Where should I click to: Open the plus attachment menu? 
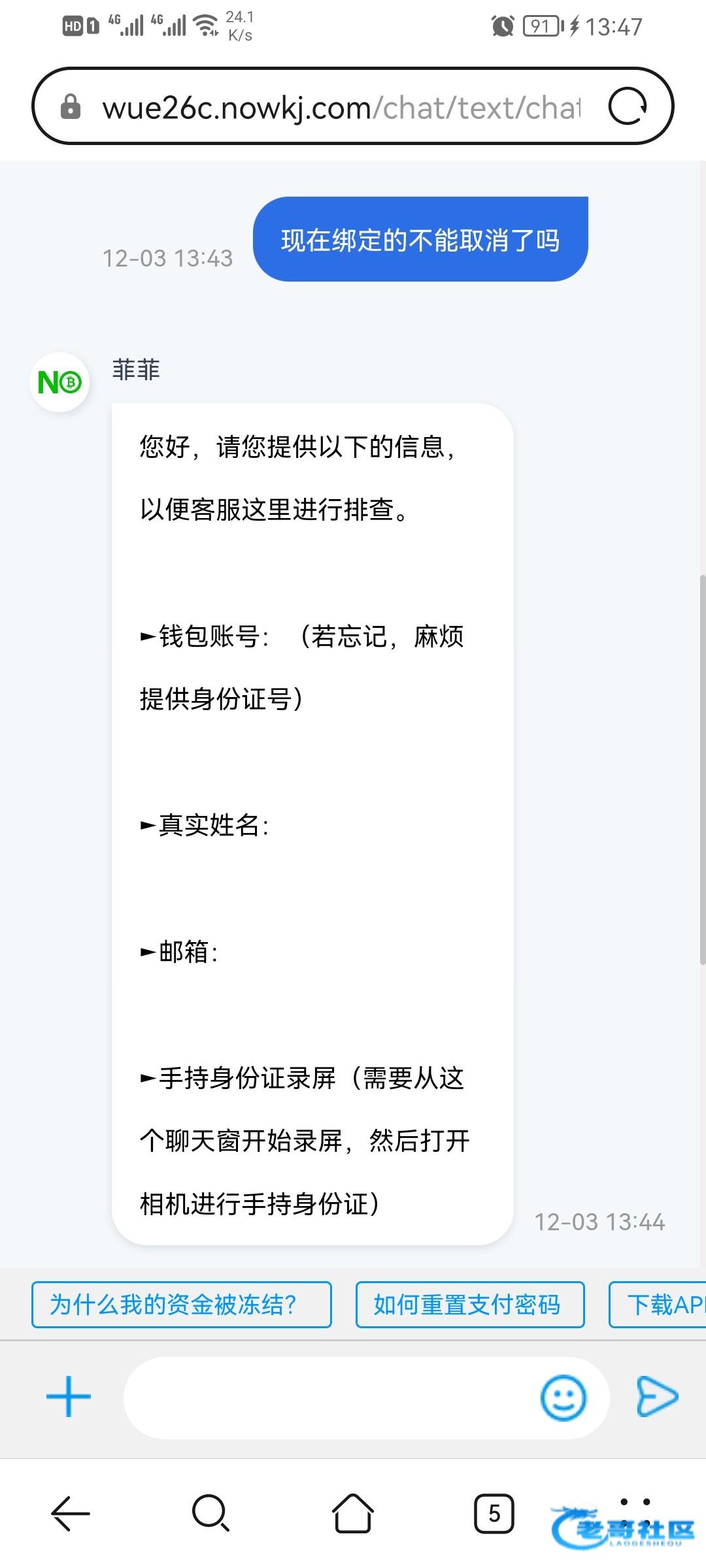(69, 1397)
